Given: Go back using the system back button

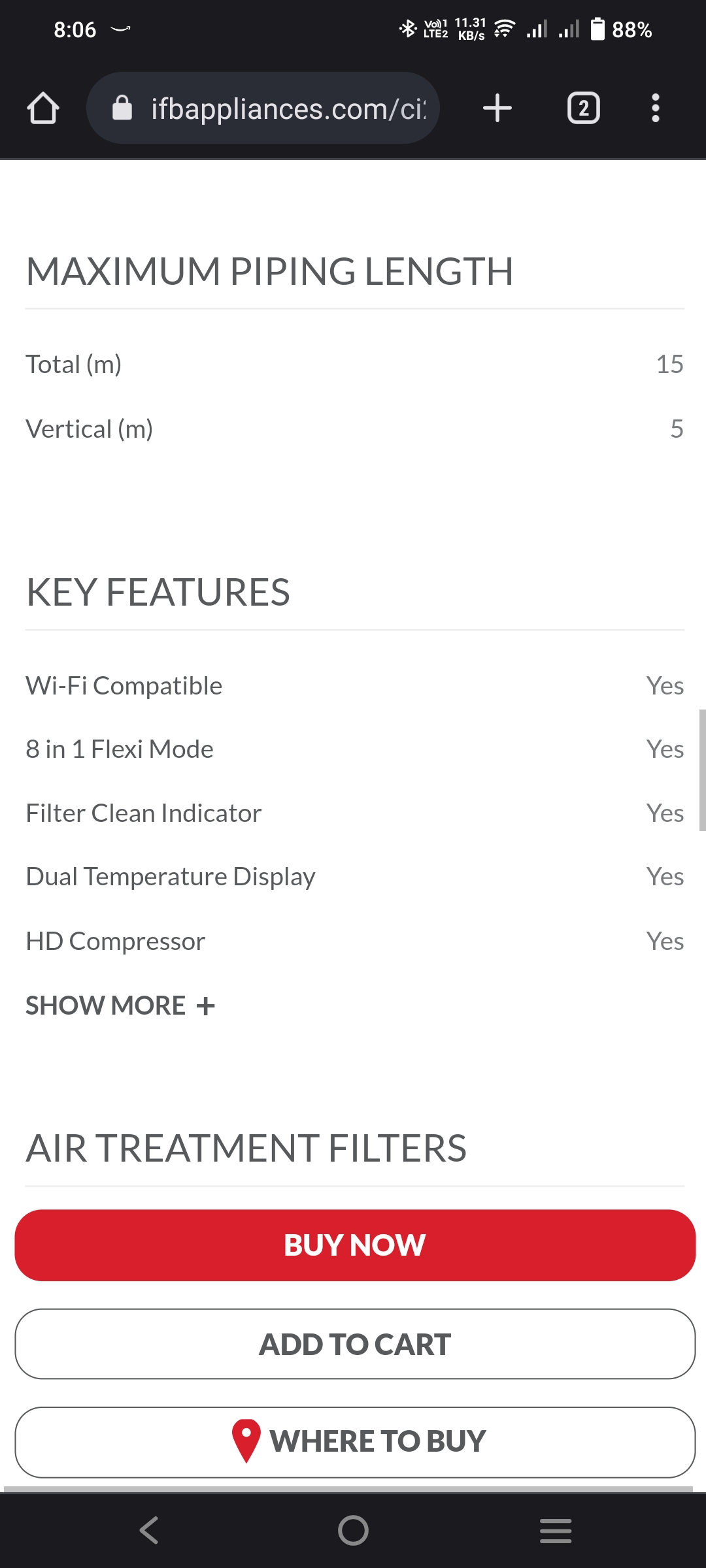Looking at the screenshot, I should 150,1530.
